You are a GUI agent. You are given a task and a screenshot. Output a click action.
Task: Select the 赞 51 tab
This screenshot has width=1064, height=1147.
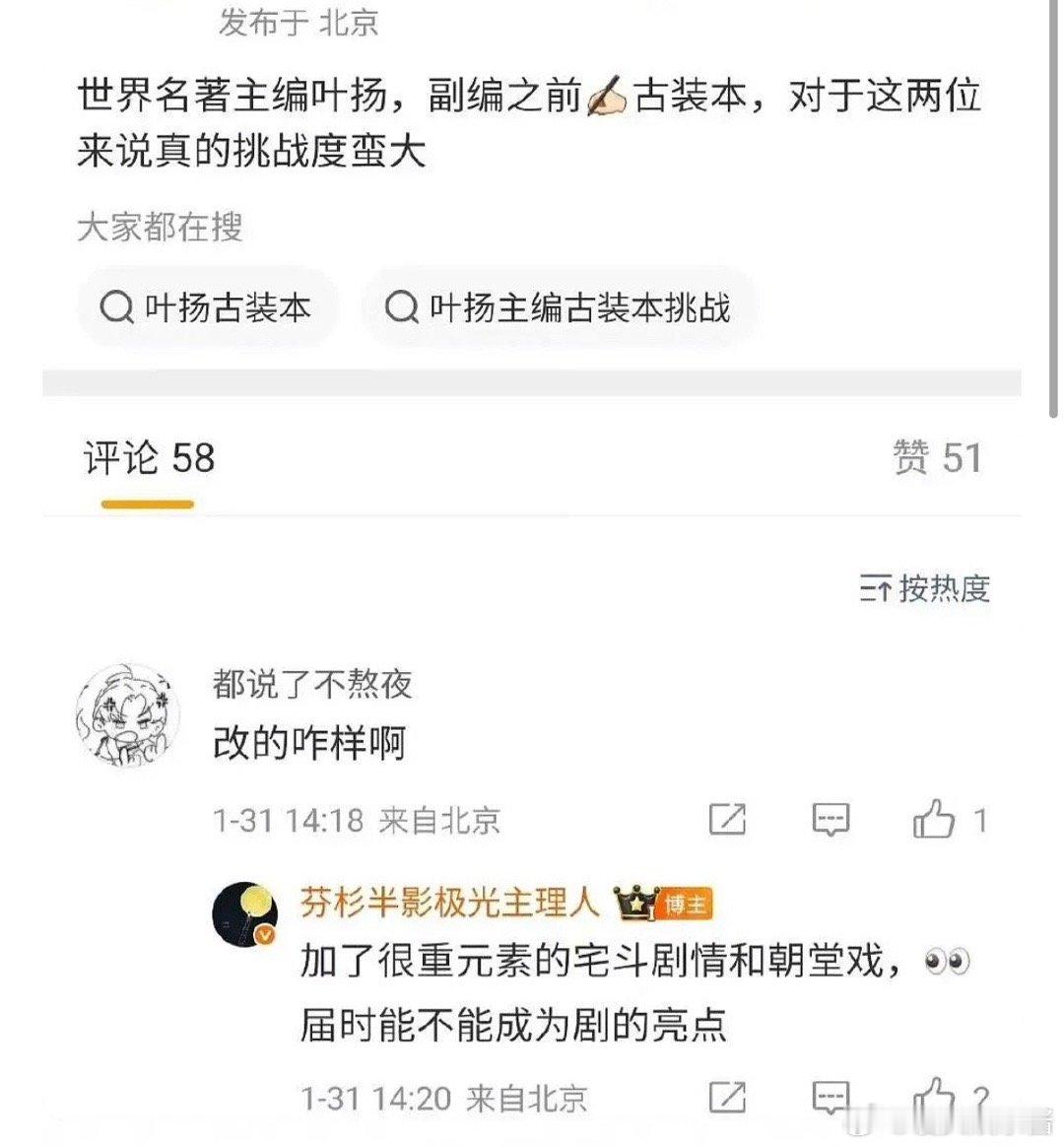coord(938,458)
